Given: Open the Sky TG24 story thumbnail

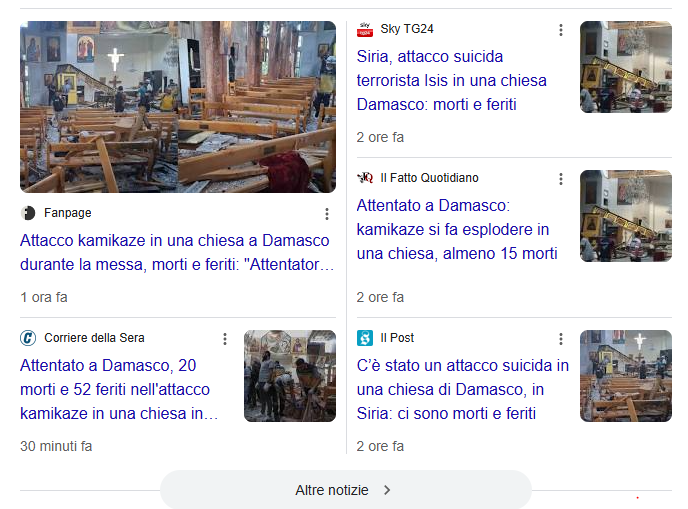Looking at the screenshot, I should tap(626, 67).
